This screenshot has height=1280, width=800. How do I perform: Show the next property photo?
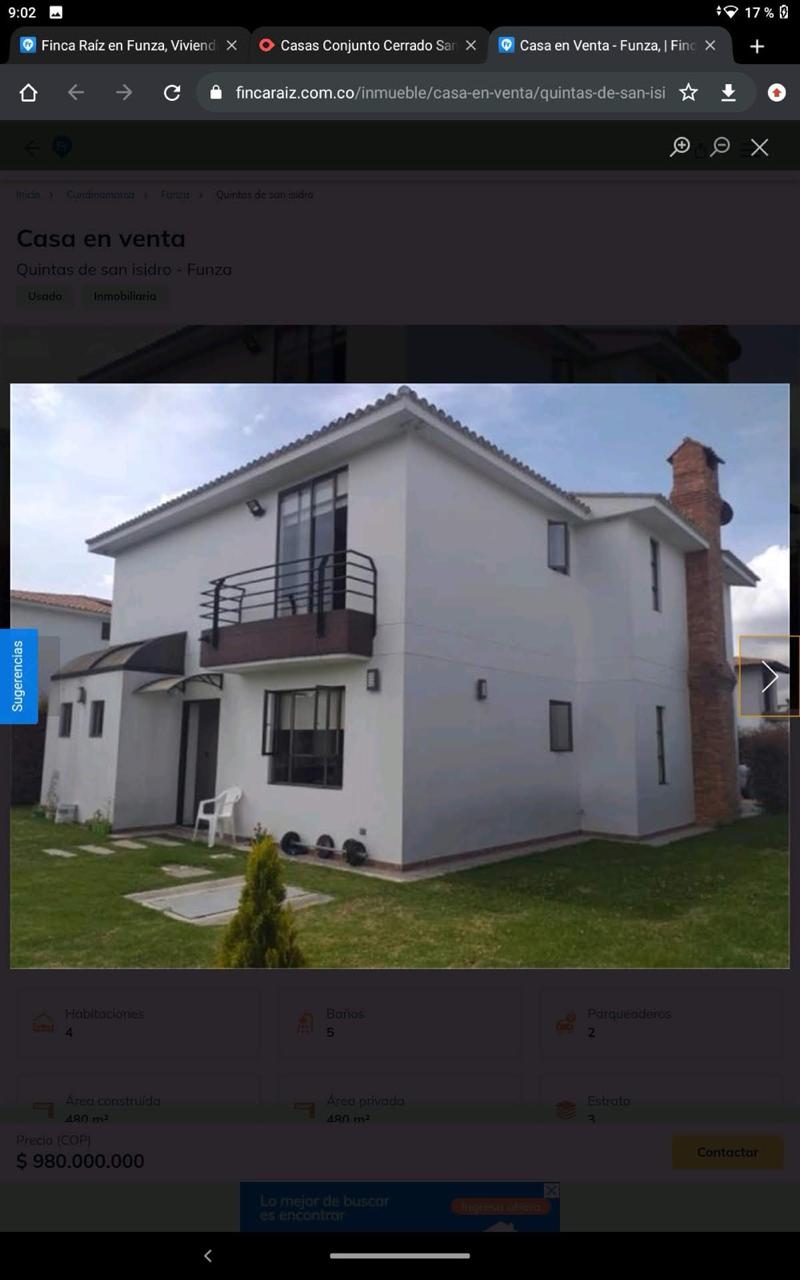(x=768, y=677)
